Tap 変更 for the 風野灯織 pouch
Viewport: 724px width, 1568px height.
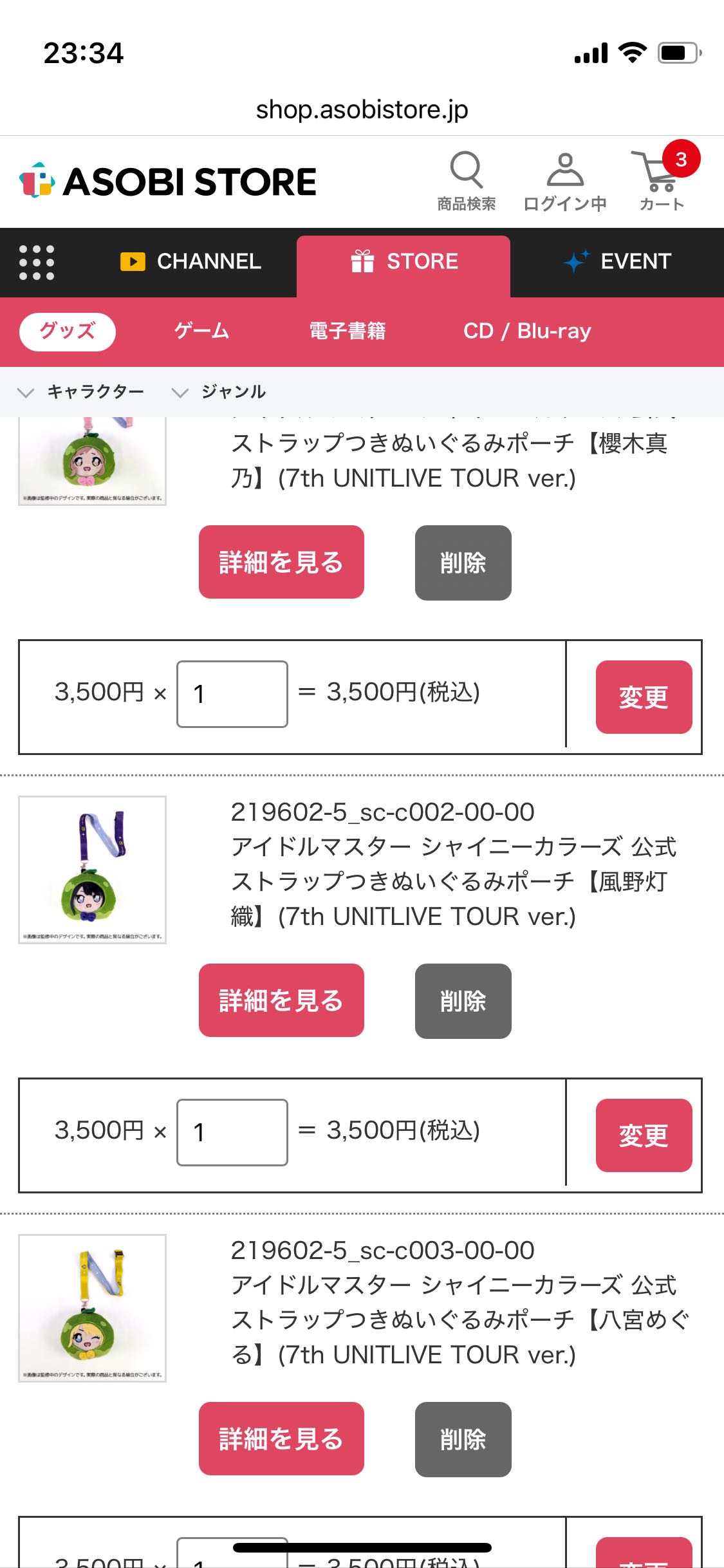point(644,1135)
